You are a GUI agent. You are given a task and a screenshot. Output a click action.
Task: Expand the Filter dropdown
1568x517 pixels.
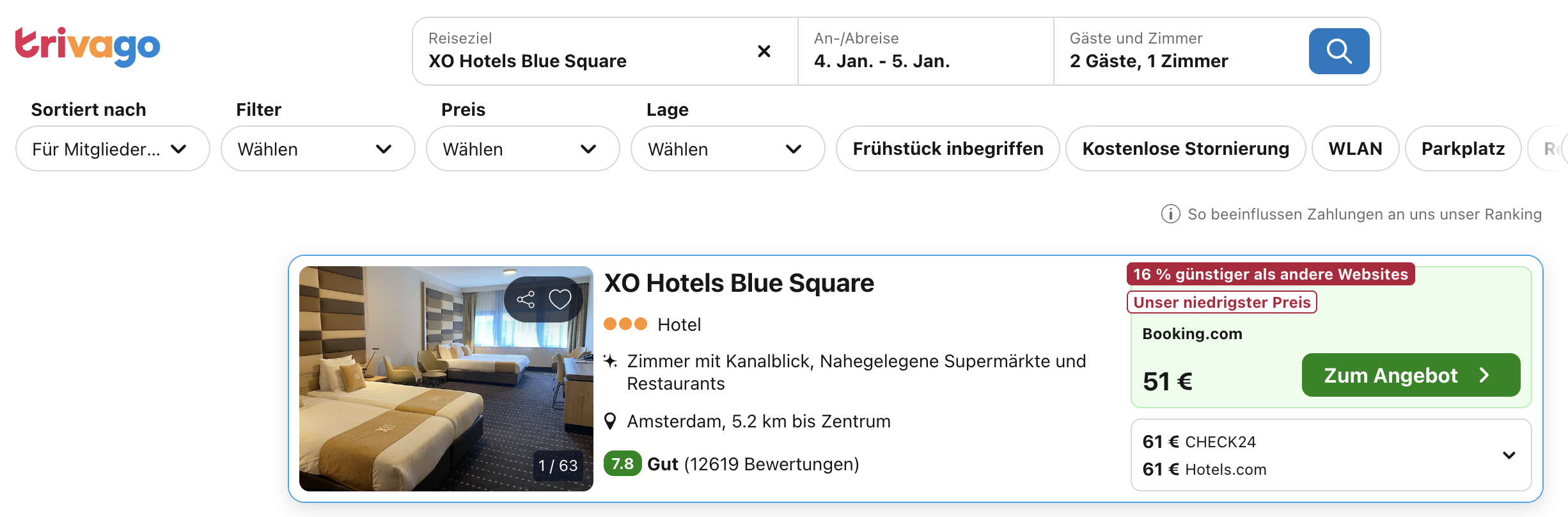tap(317, 149)
